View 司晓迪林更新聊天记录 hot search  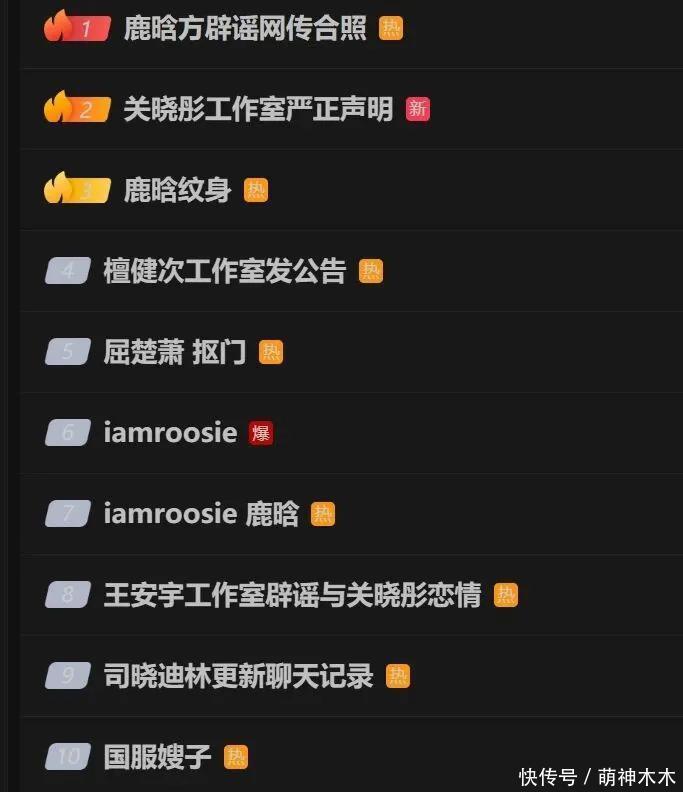pos(238,676)
